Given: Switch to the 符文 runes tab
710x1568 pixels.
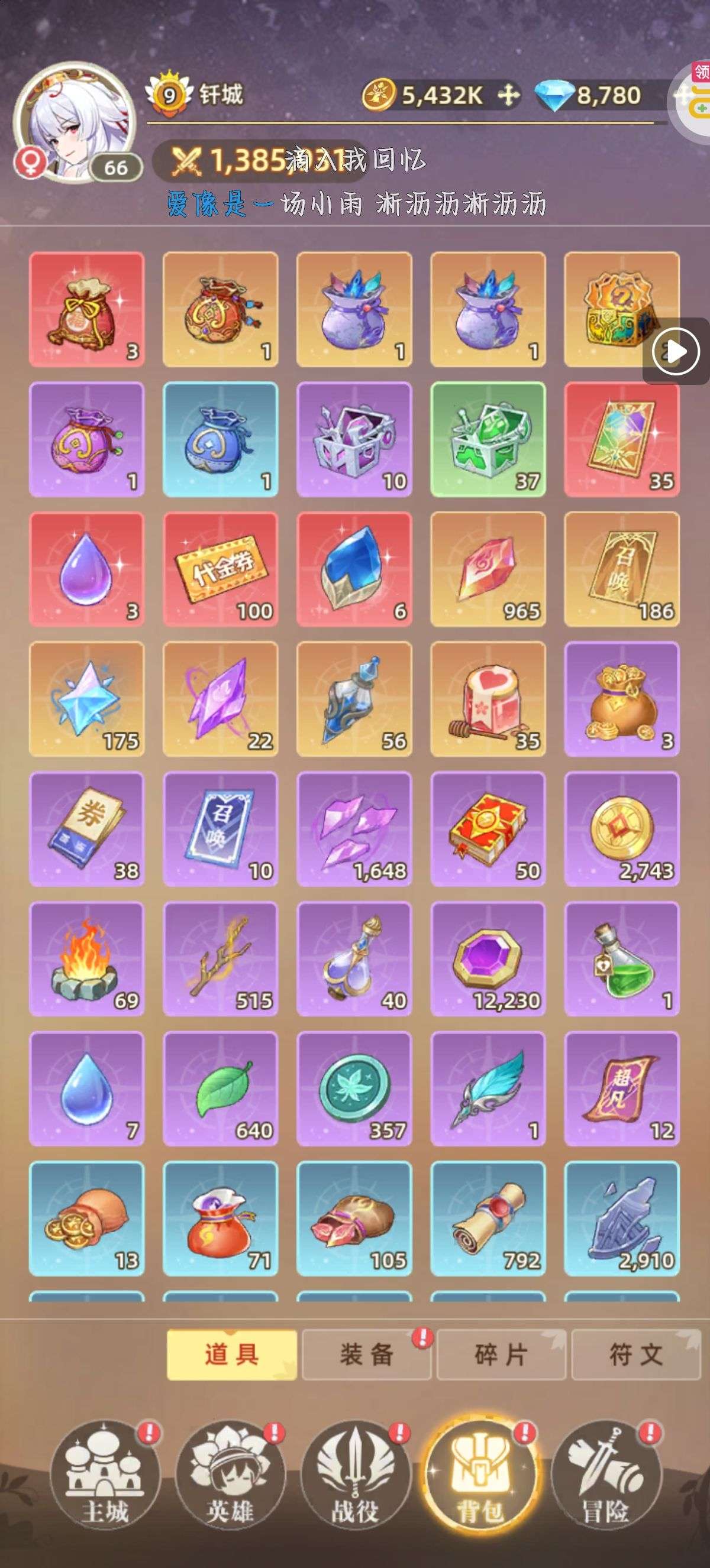Looking at the screenshot, I should tap(635, 1355).
